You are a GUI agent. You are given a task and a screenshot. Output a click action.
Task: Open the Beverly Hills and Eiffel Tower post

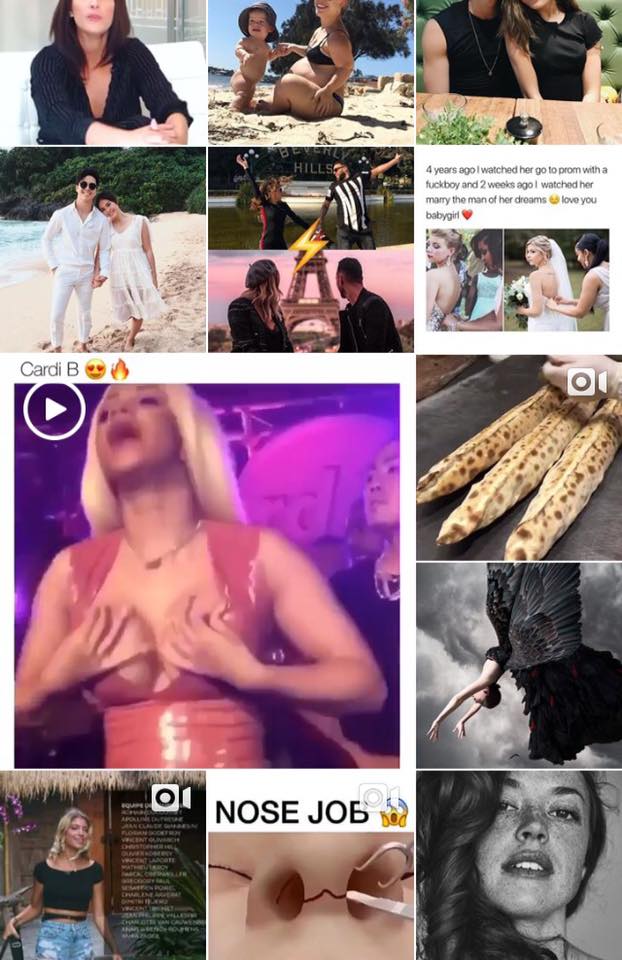311,250
